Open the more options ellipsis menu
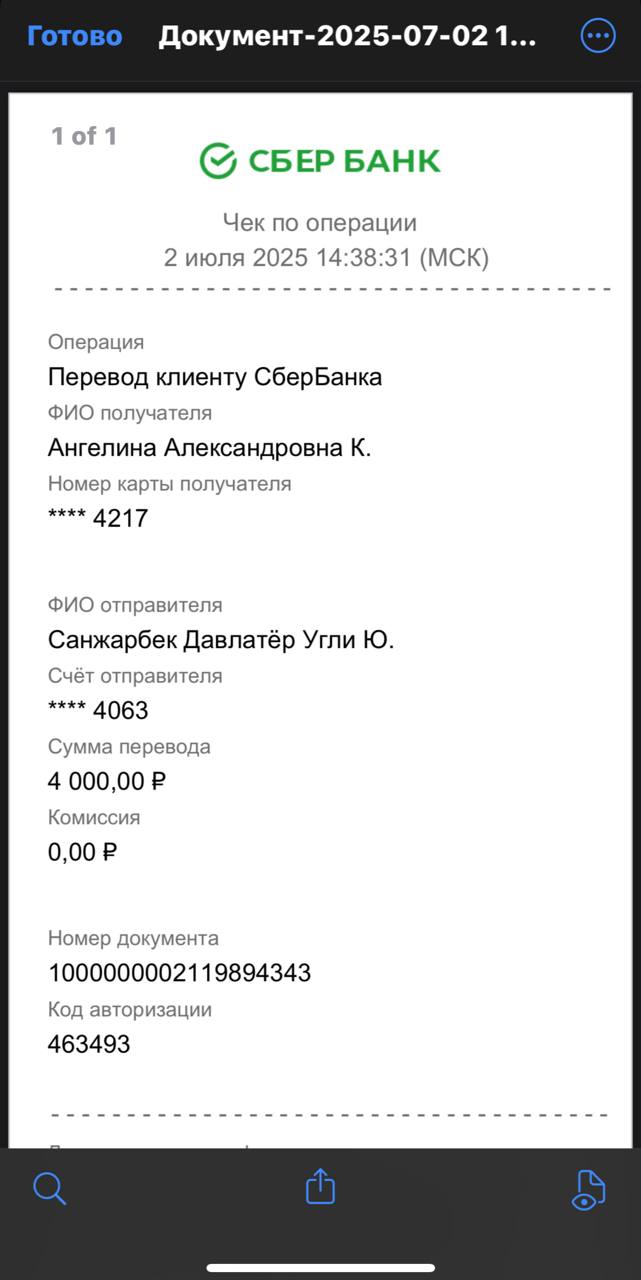Image resolution: width=641 pixels, height=1280 pixels. coord(598,37)
